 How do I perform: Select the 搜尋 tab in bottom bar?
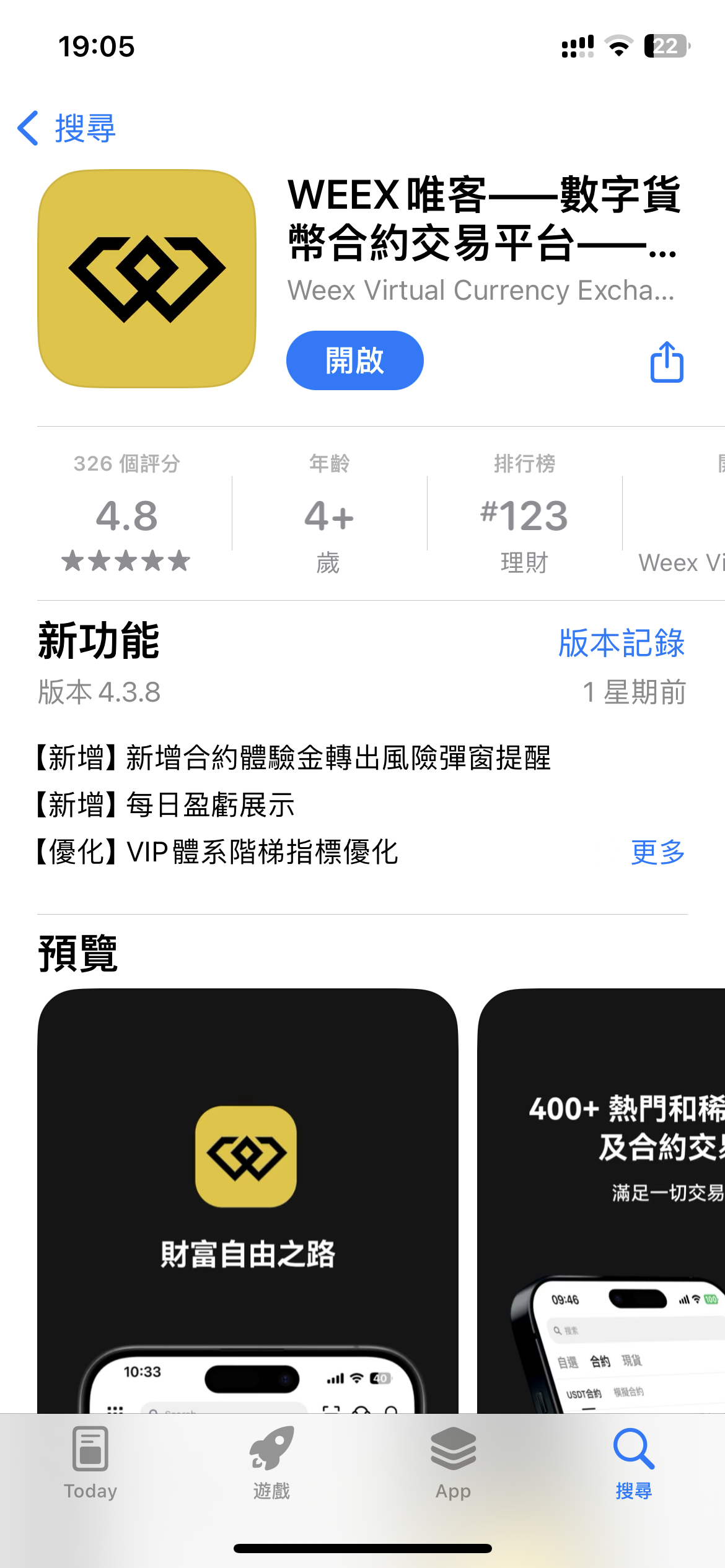click(633, 1463)
